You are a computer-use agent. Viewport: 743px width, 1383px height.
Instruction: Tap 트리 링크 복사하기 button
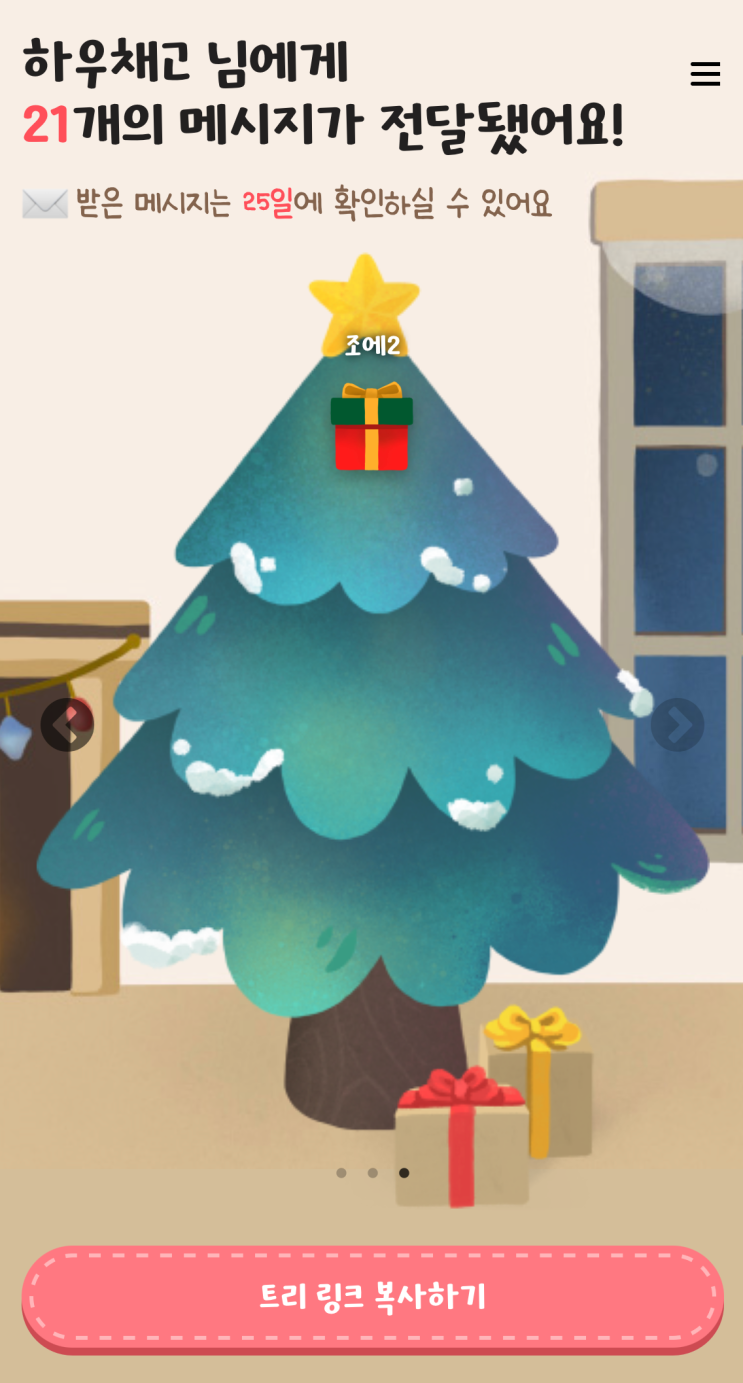(x=372, y=1297)
